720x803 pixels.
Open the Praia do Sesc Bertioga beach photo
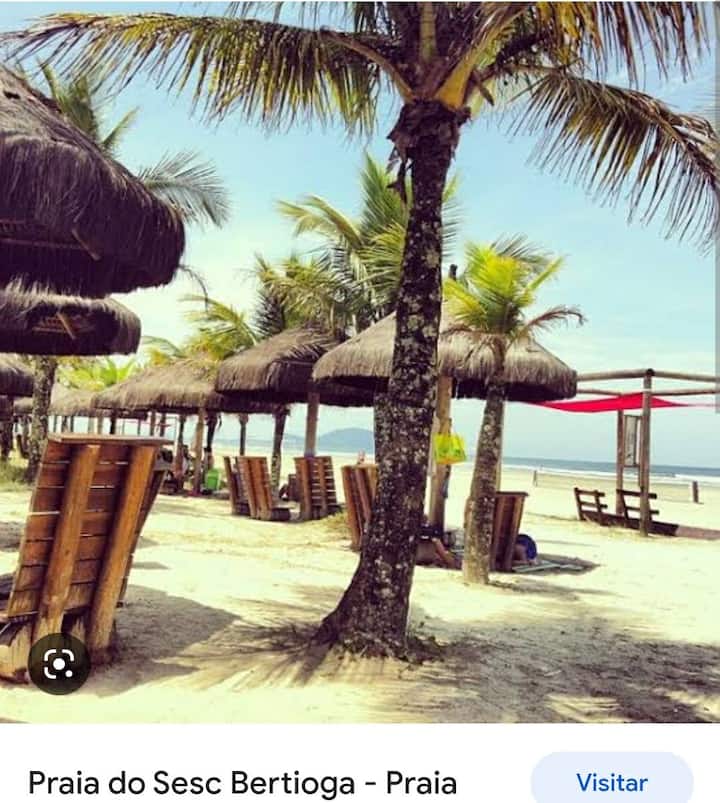pyautogui.click(x=360, y=360)
